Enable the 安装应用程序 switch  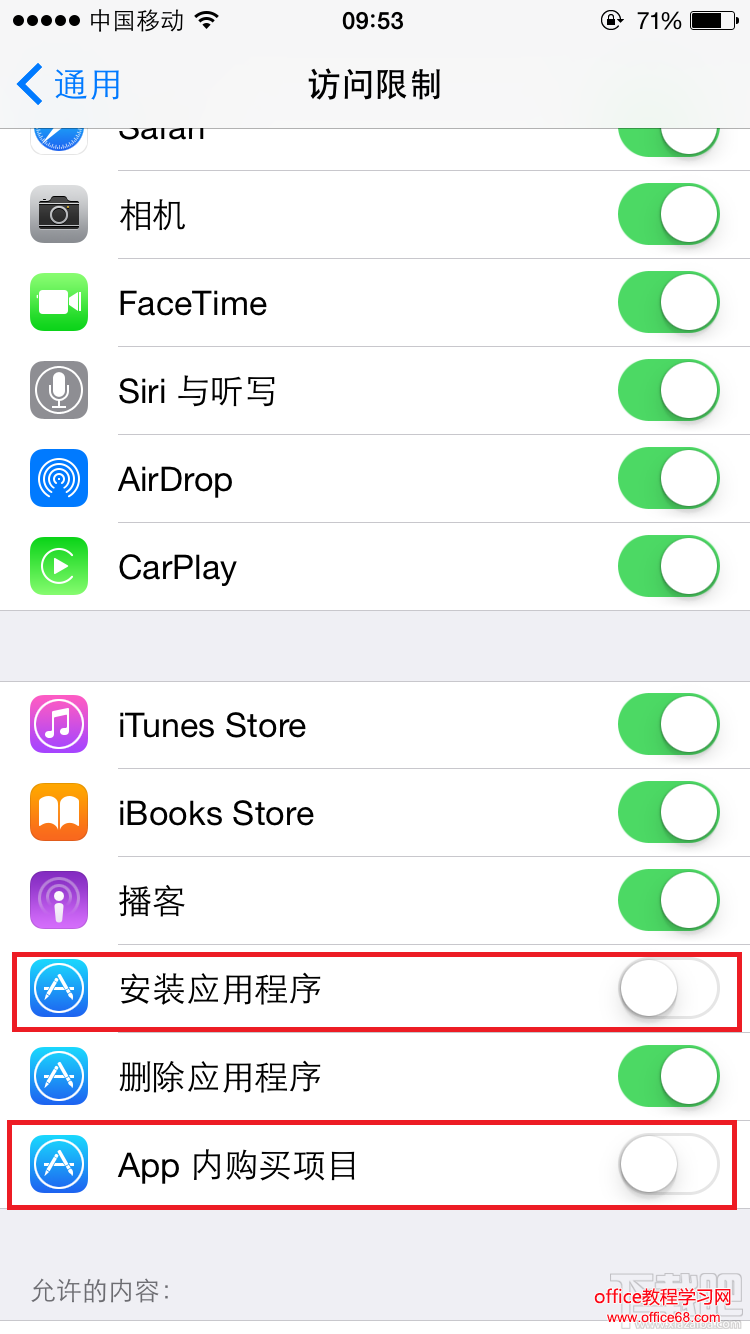coord(668,989)
